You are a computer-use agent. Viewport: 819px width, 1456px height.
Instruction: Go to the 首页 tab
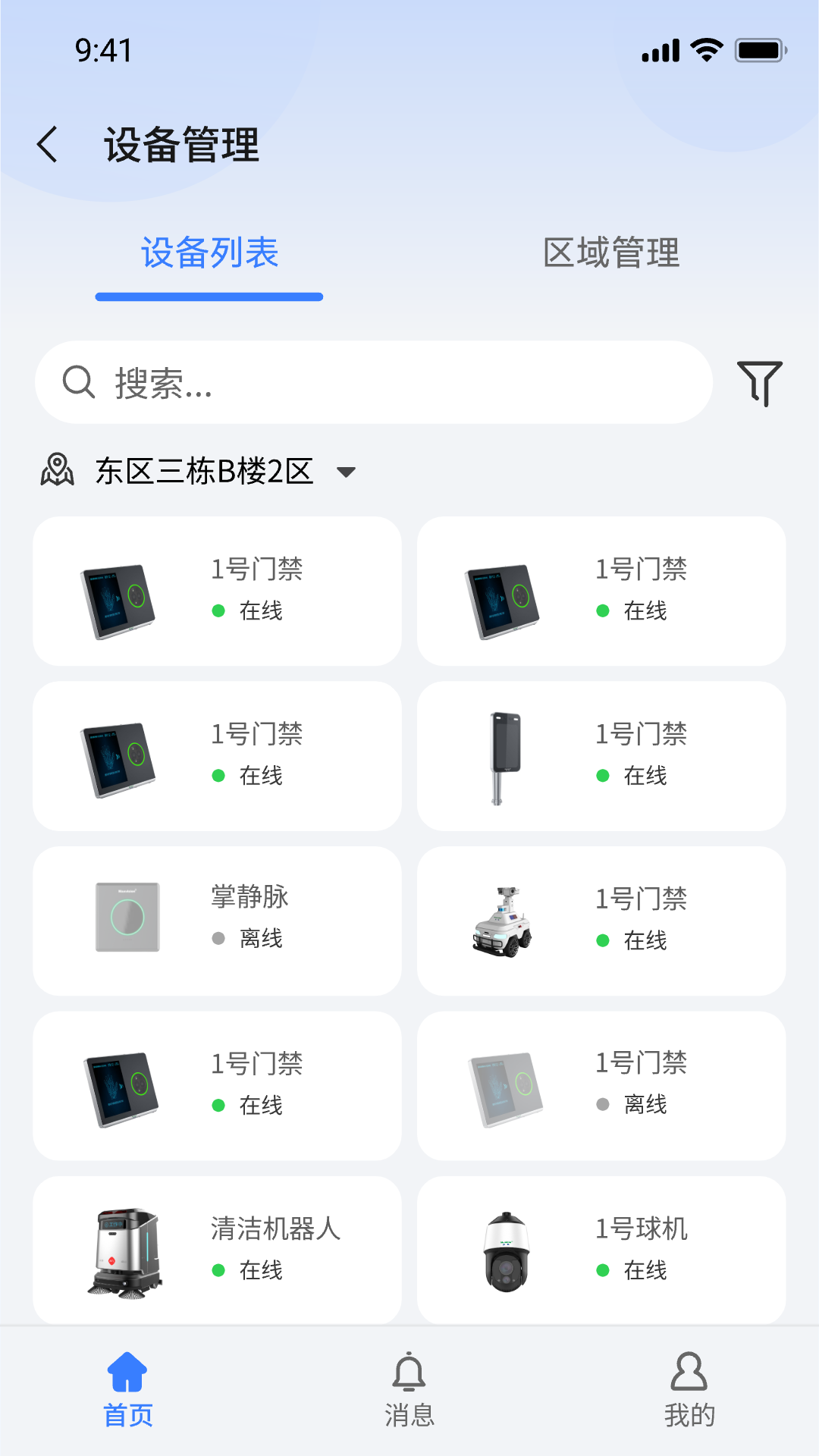click(128, 1389)
